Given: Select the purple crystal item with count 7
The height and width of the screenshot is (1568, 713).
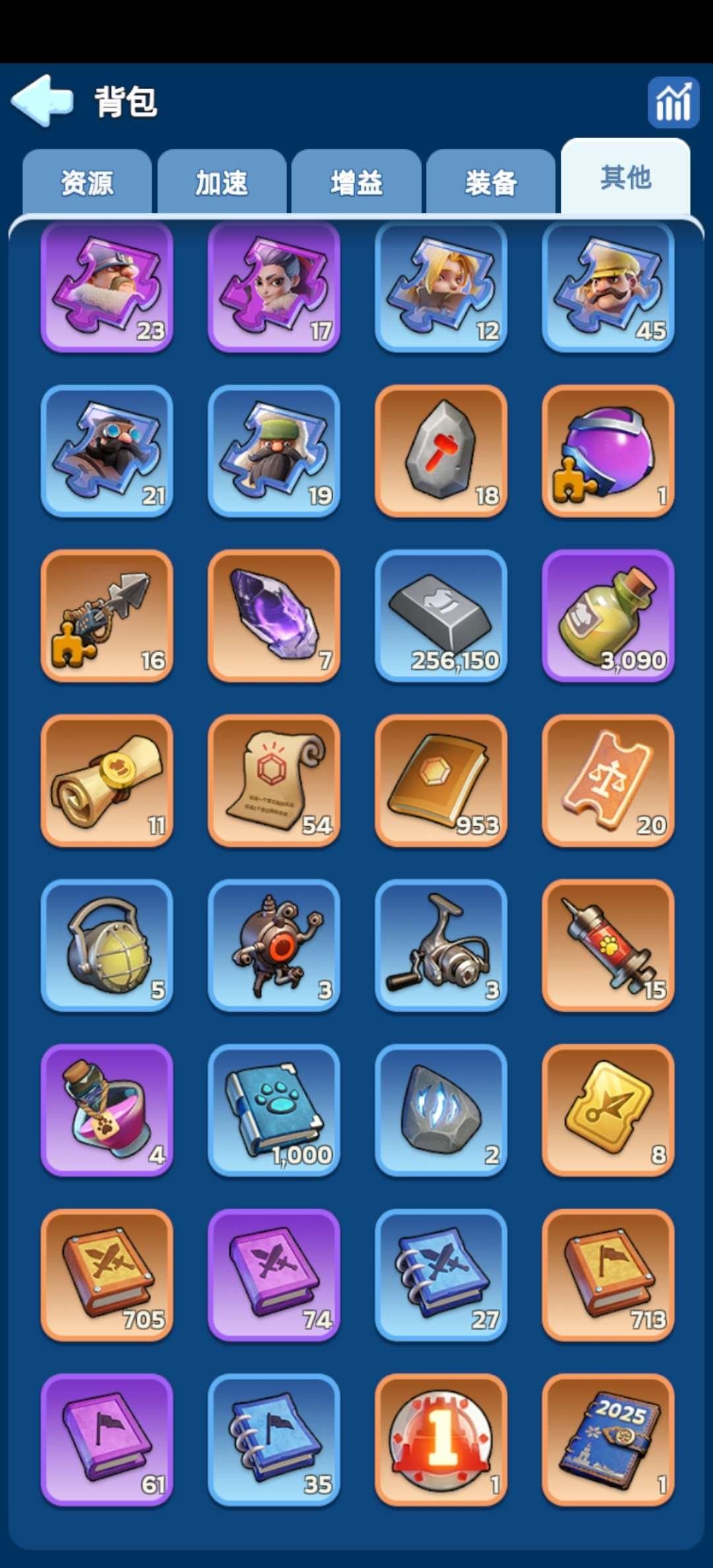Looking at the screenshot, I should coord(274,616).
